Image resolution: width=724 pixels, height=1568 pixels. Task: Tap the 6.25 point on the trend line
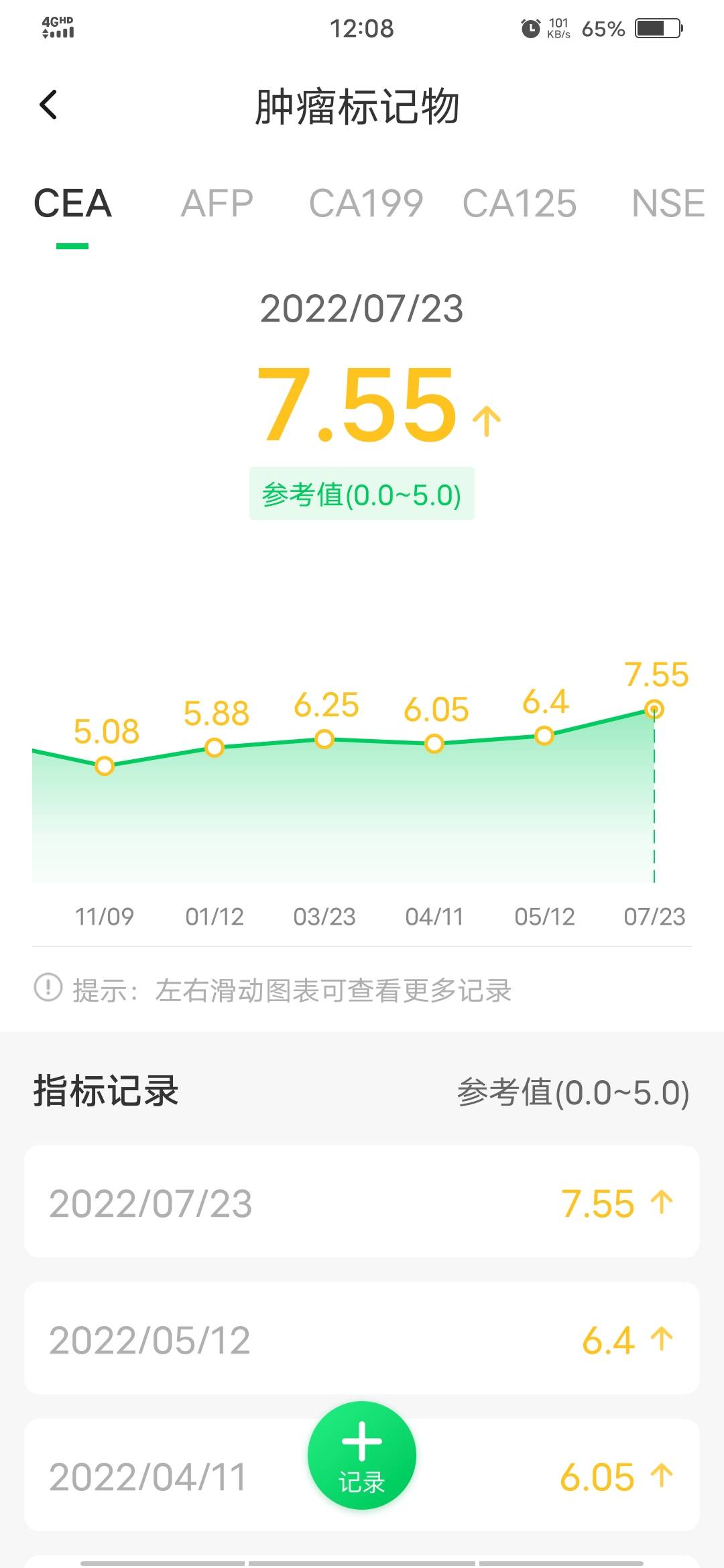click(x=324, y=740)
